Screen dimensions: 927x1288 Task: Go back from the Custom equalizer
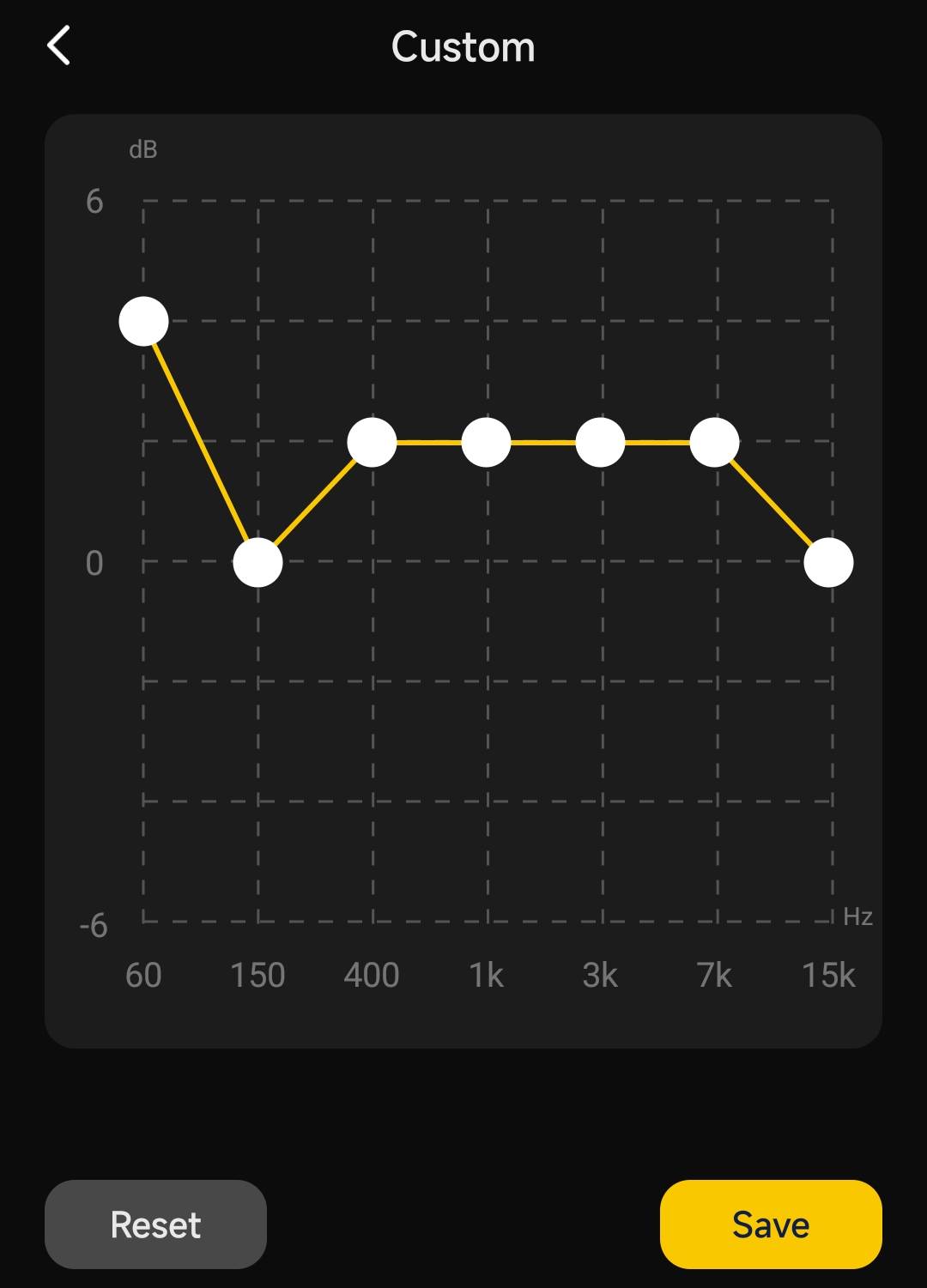point(58,45)
